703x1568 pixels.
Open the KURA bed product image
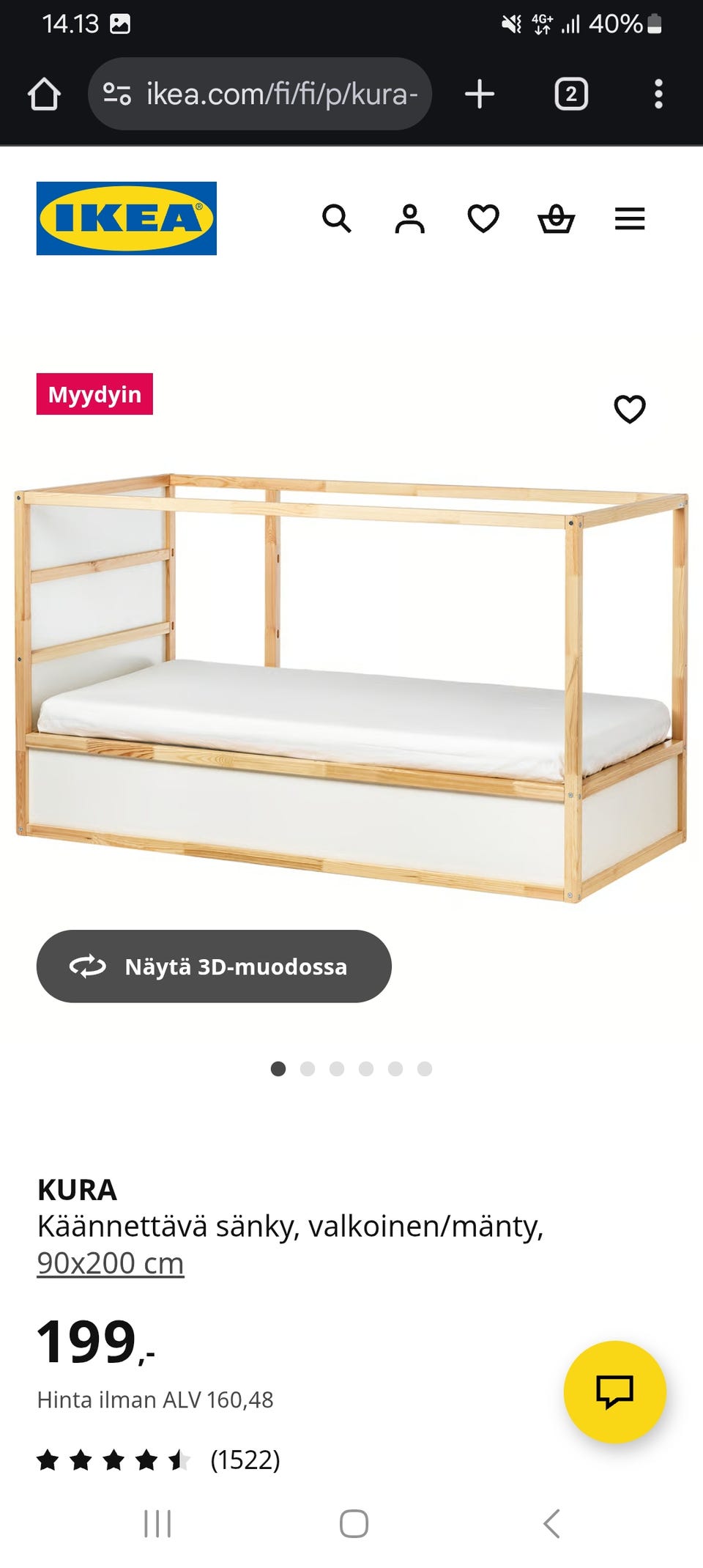coord(351,689)
